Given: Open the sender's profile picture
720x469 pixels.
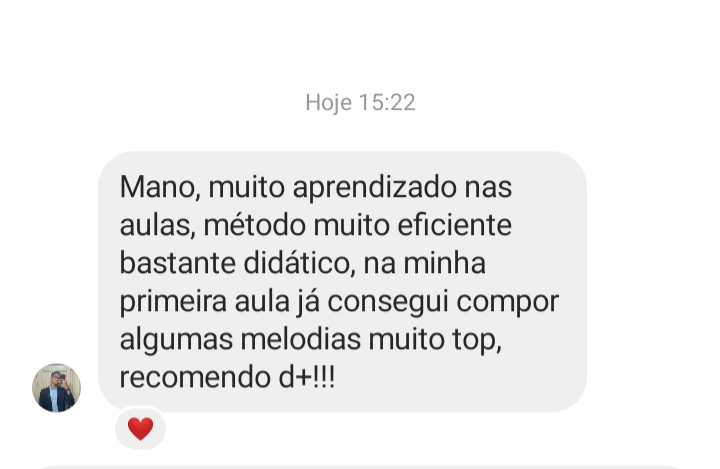Looking at the screenshot, I should 56,388.
